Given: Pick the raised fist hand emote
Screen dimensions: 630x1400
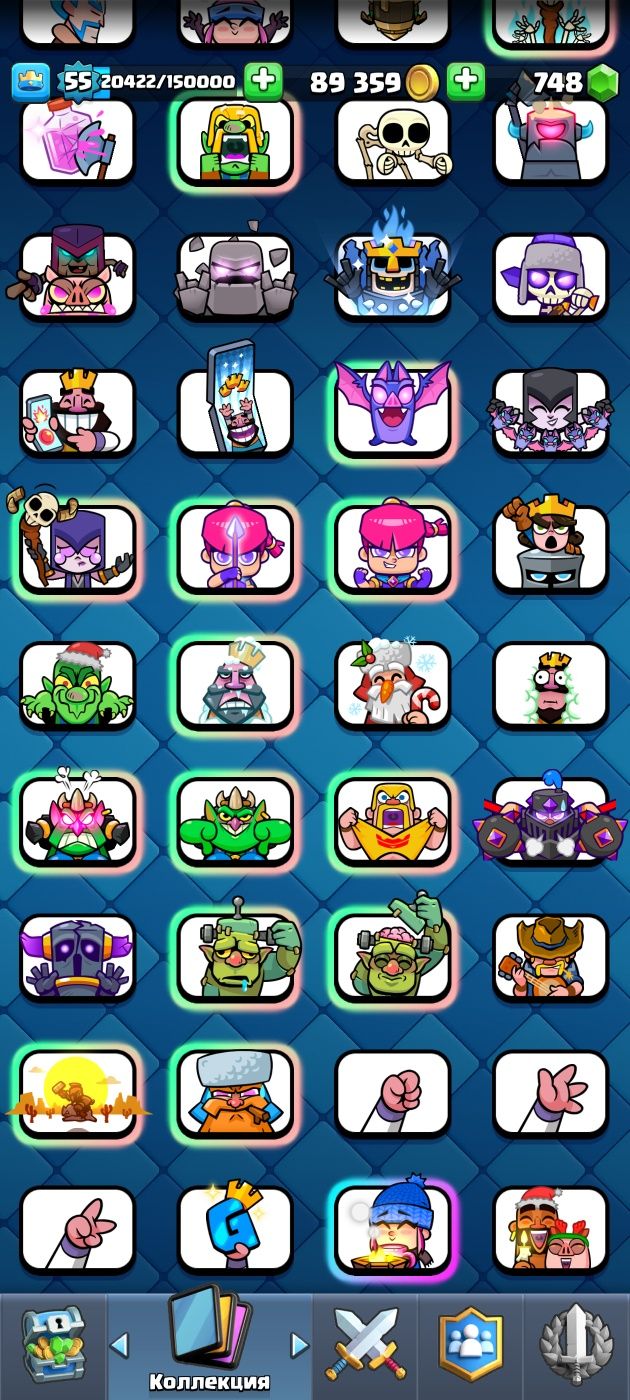Looking at the screenshot, I should [x=392, y=1094].
